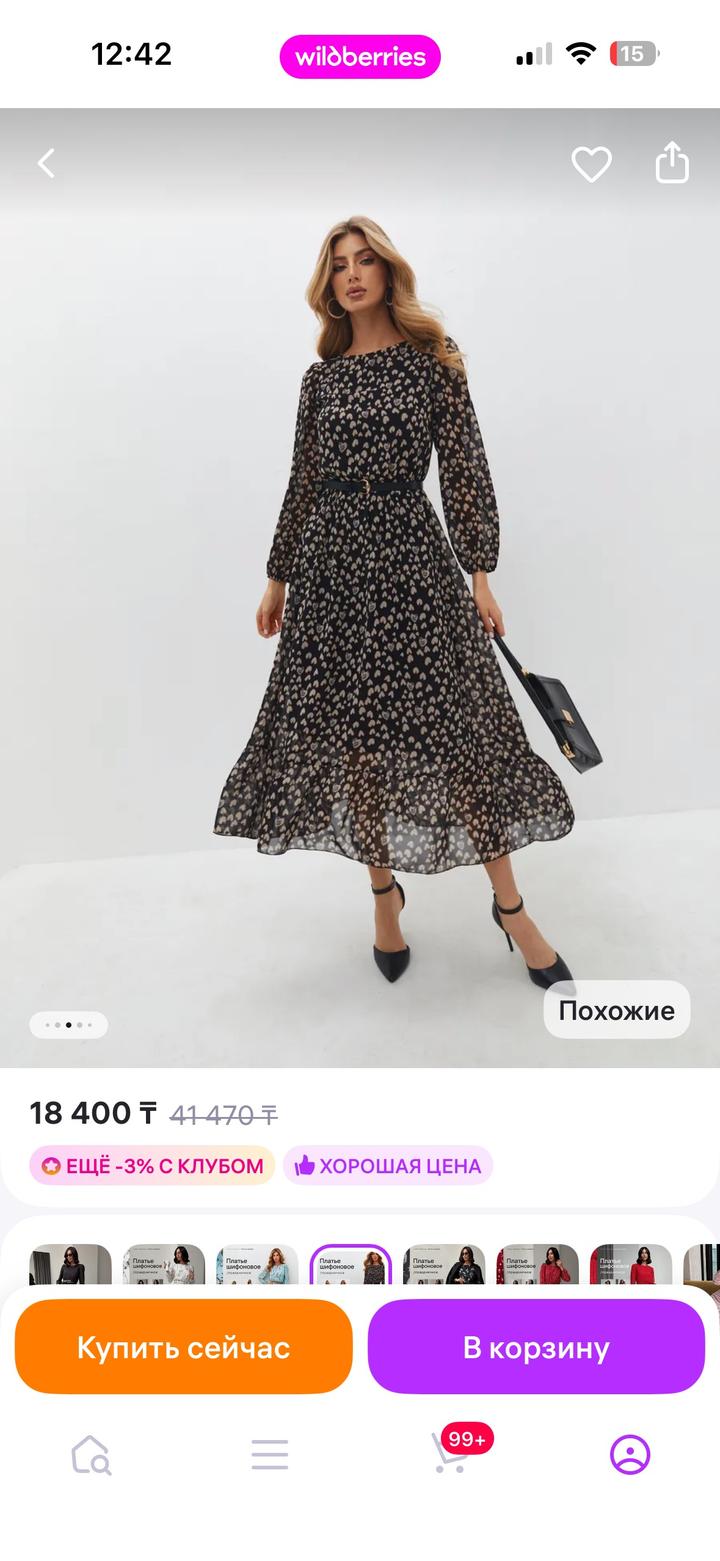The width and height of the screenshot is (720, 1561).
Task: Click the ЕЩЁ -3% С КЛУБОМ badge
Action: [150, 1166]
